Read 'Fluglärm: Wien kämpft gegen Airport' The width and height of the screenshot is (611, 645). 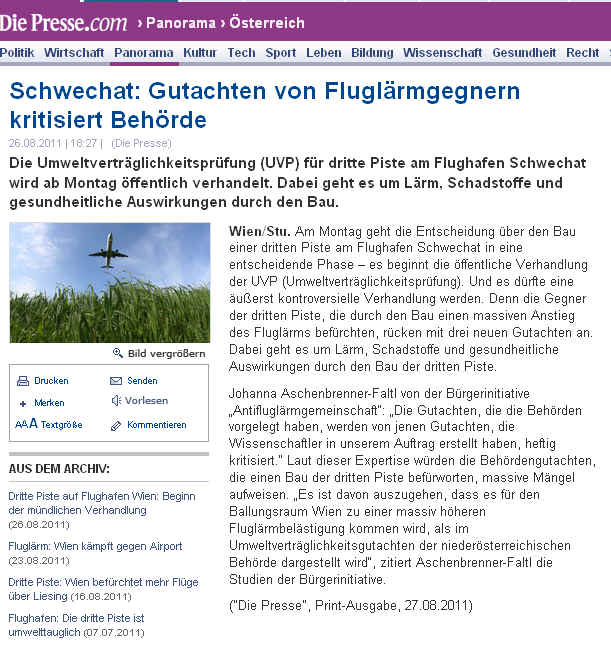[x=95, y=546]
